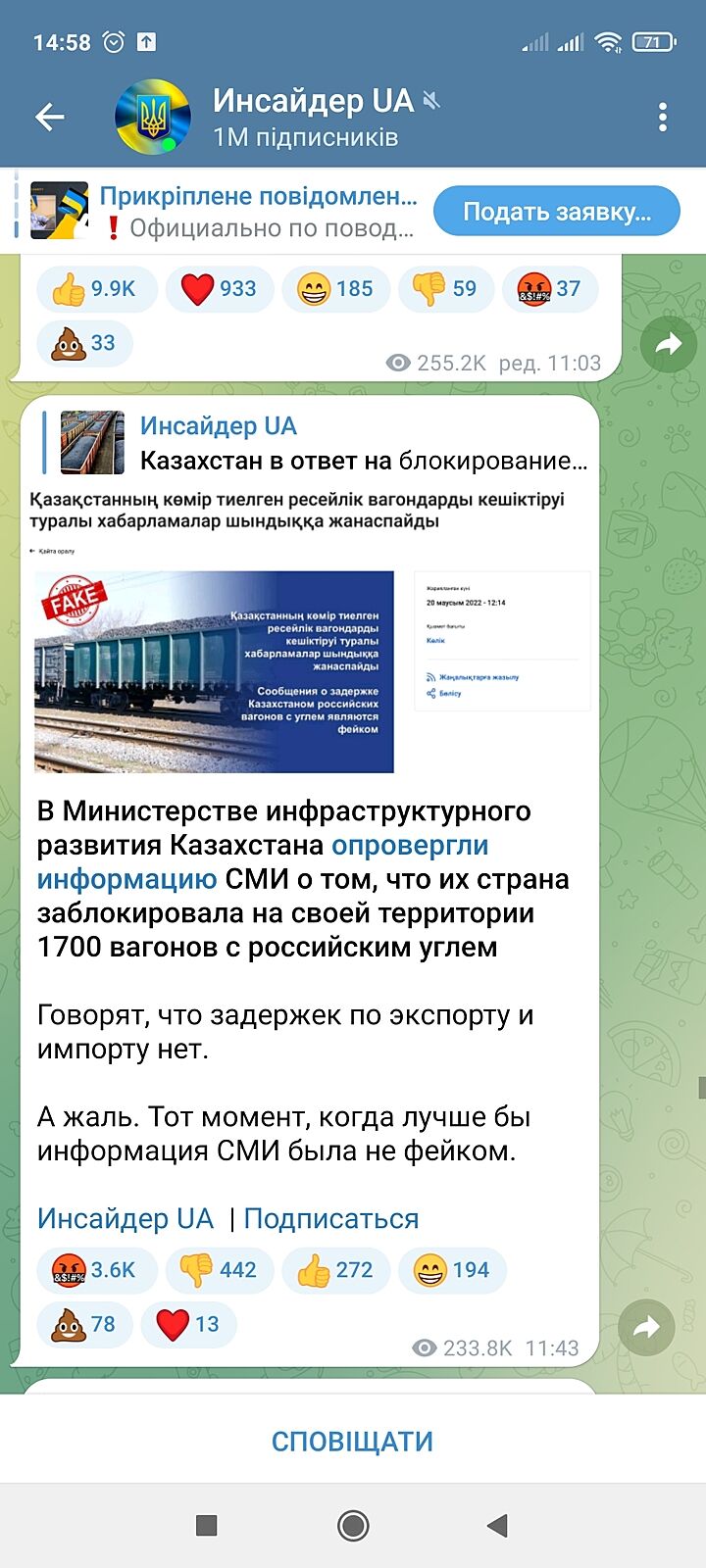Add a heart reaction showing 933
706x1568 pixels.
[x=220, y=289]
